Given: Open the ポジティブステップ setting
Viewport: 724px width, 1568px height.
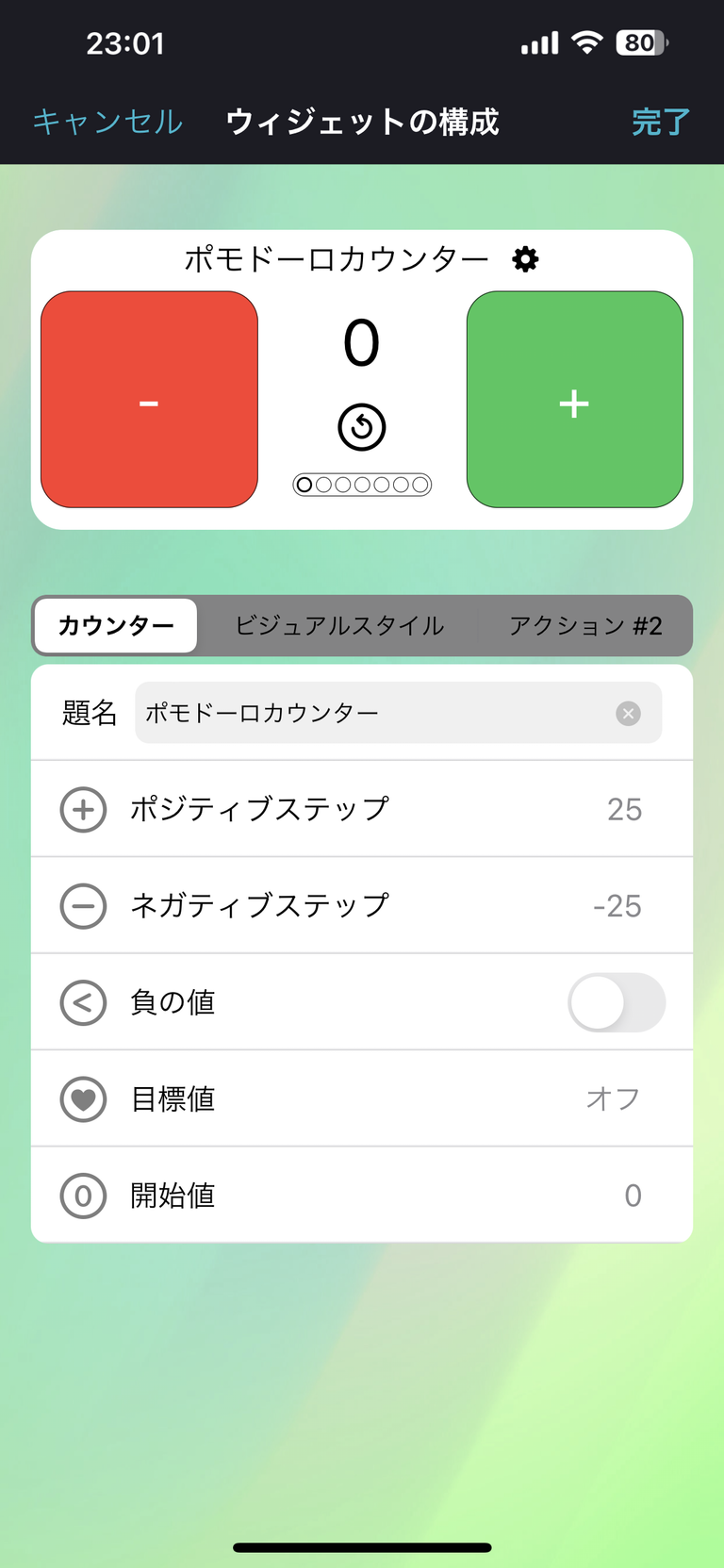Looking at the screenshot, I should (x=362, y=809).
